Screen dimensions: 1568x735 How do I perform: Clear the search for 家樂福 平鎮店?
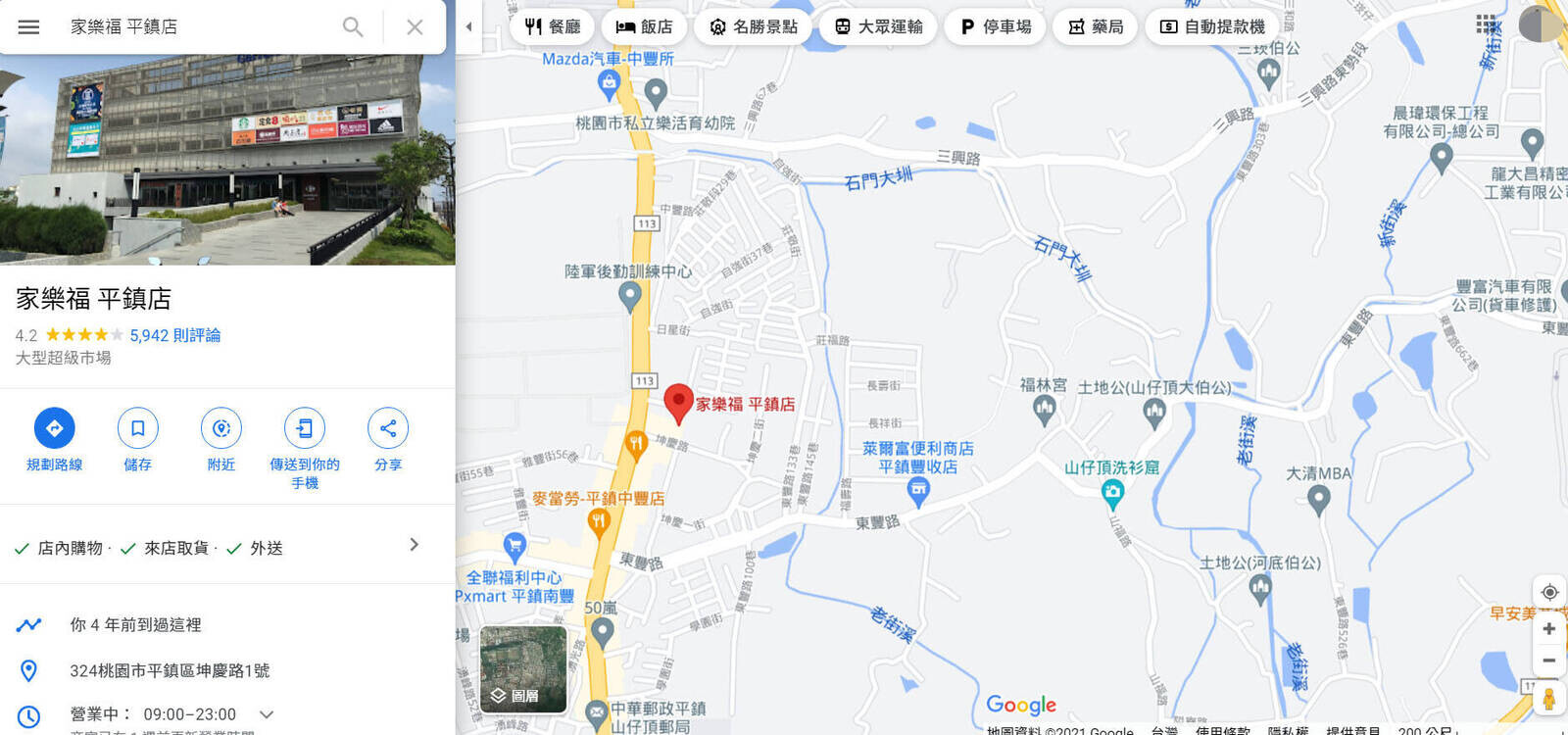pos(415,27)
